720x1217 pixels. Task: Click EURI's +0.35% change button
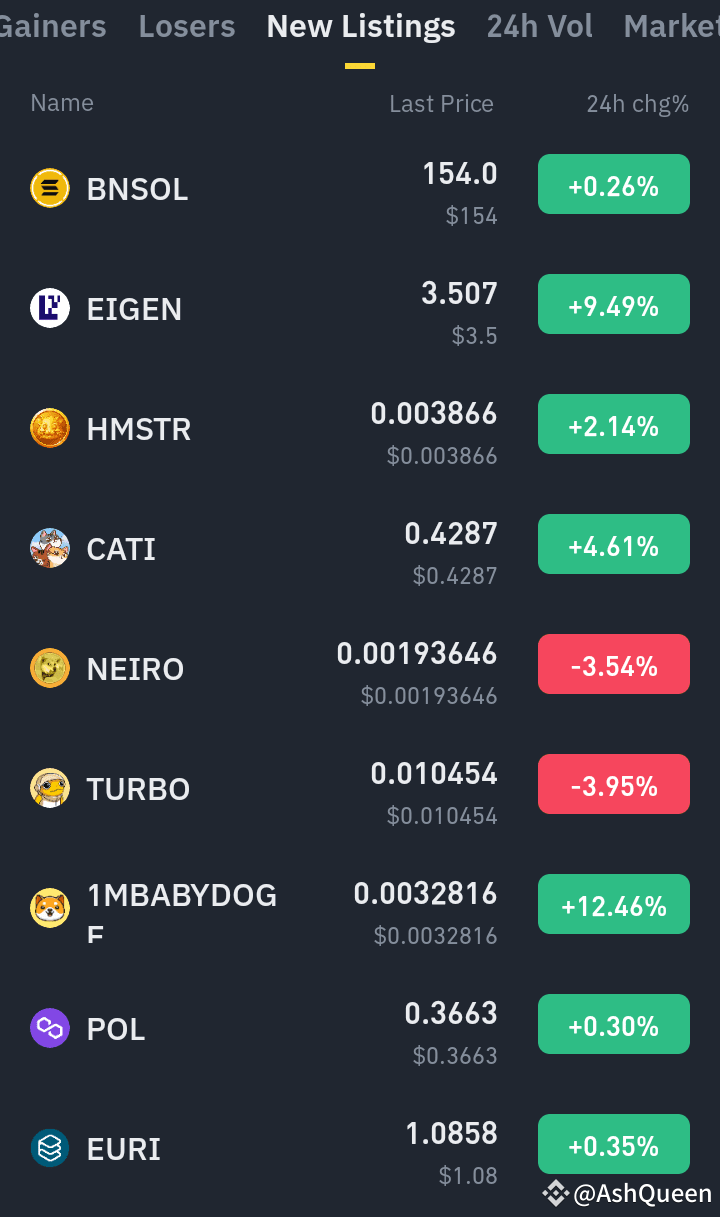(613, 1144)
